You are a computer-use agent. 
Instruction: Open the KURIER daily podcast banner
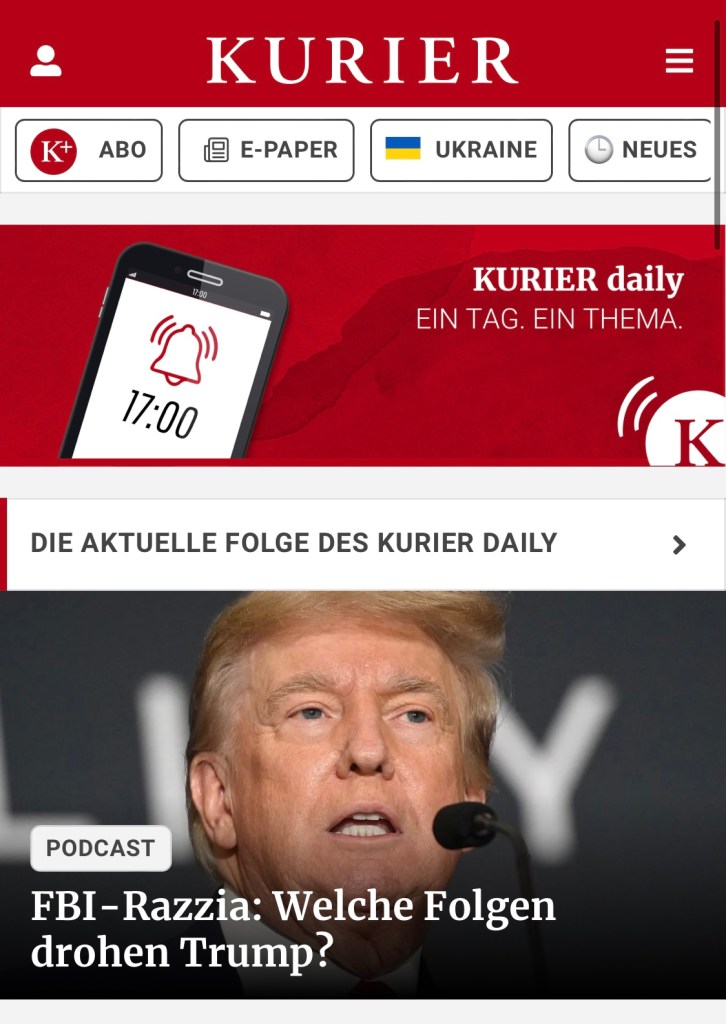(363, 345)
